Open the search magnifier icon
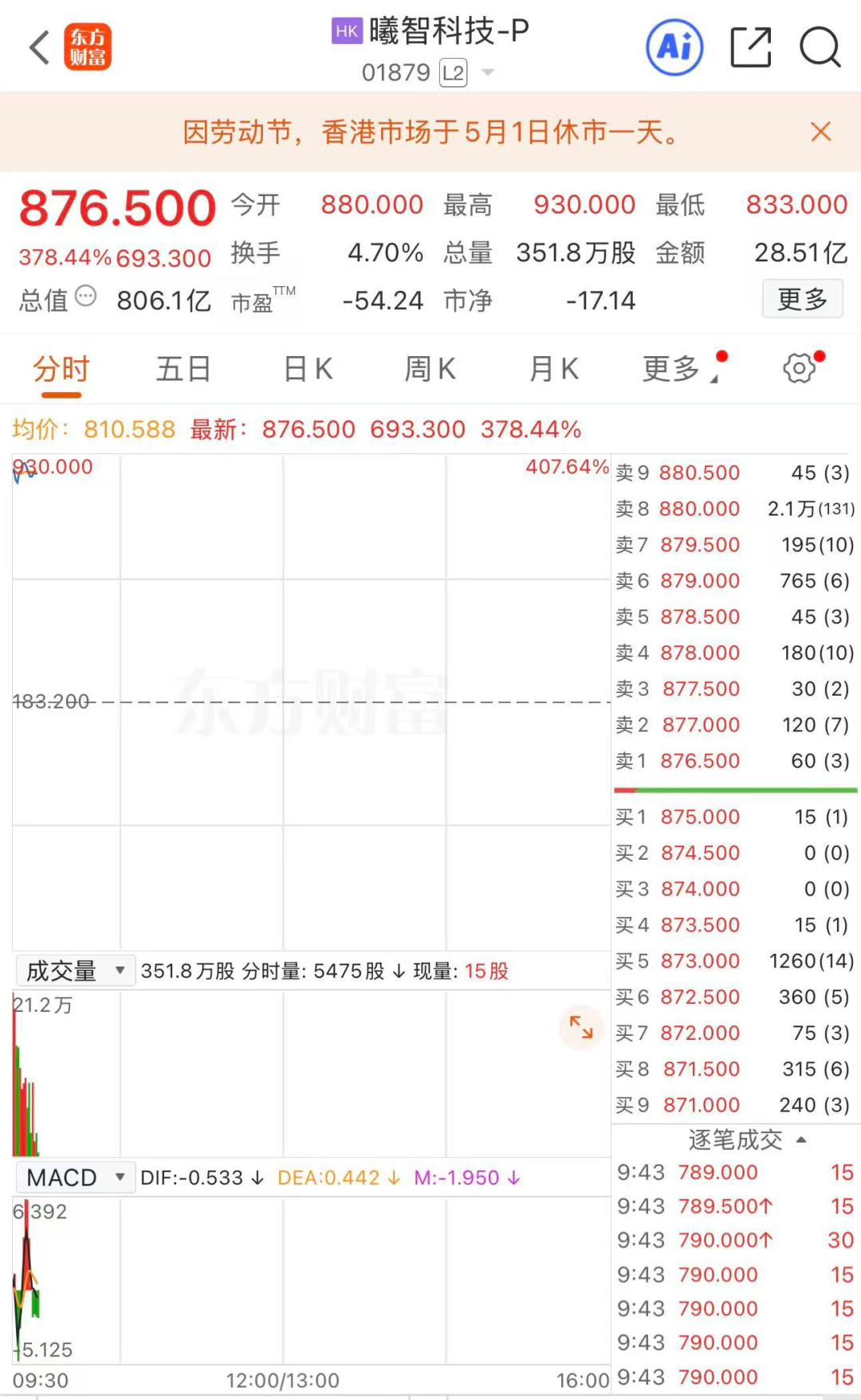 pos(820,48)
